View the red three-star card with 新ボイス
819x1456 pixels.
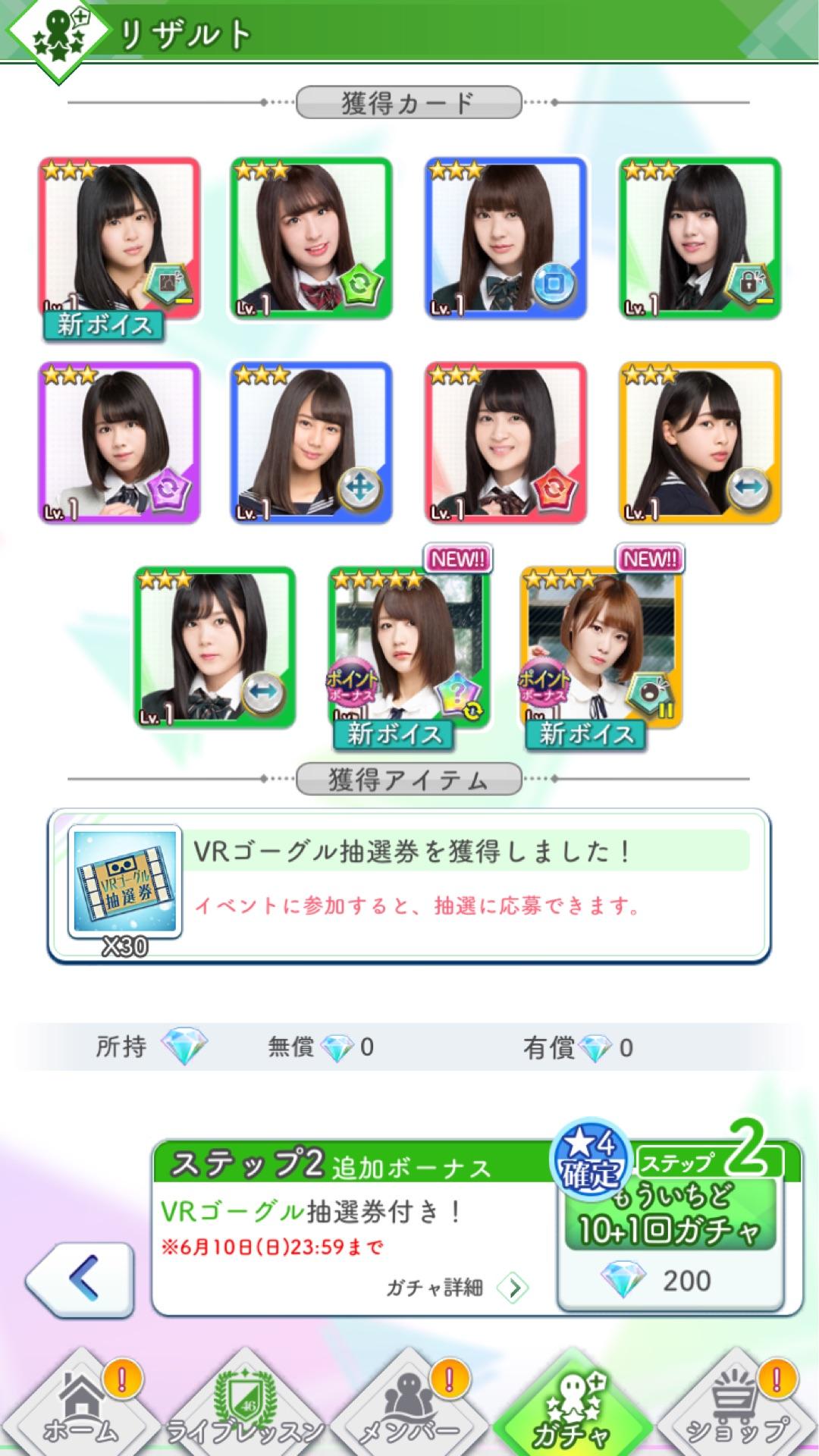tap(120, 239)
